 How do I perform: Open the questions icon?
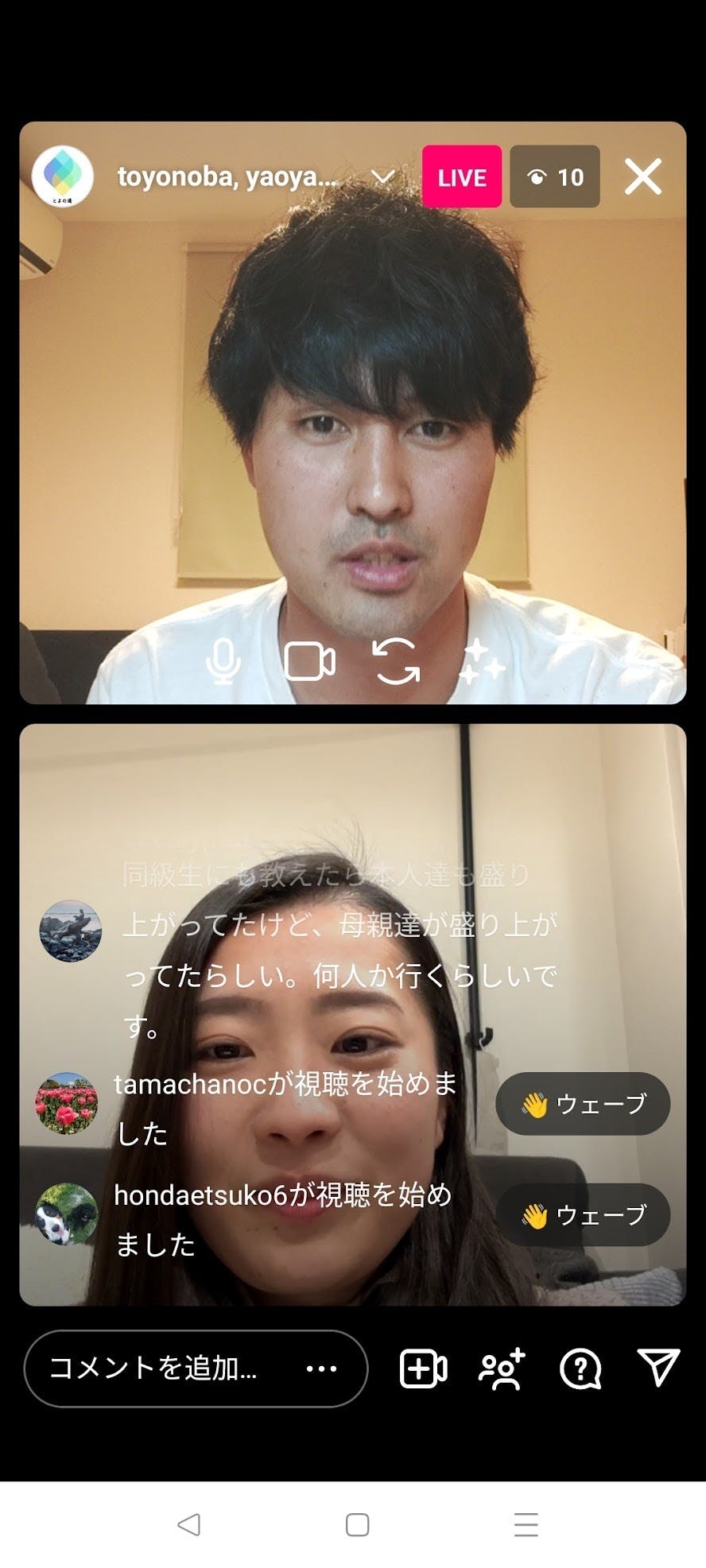580,1369
